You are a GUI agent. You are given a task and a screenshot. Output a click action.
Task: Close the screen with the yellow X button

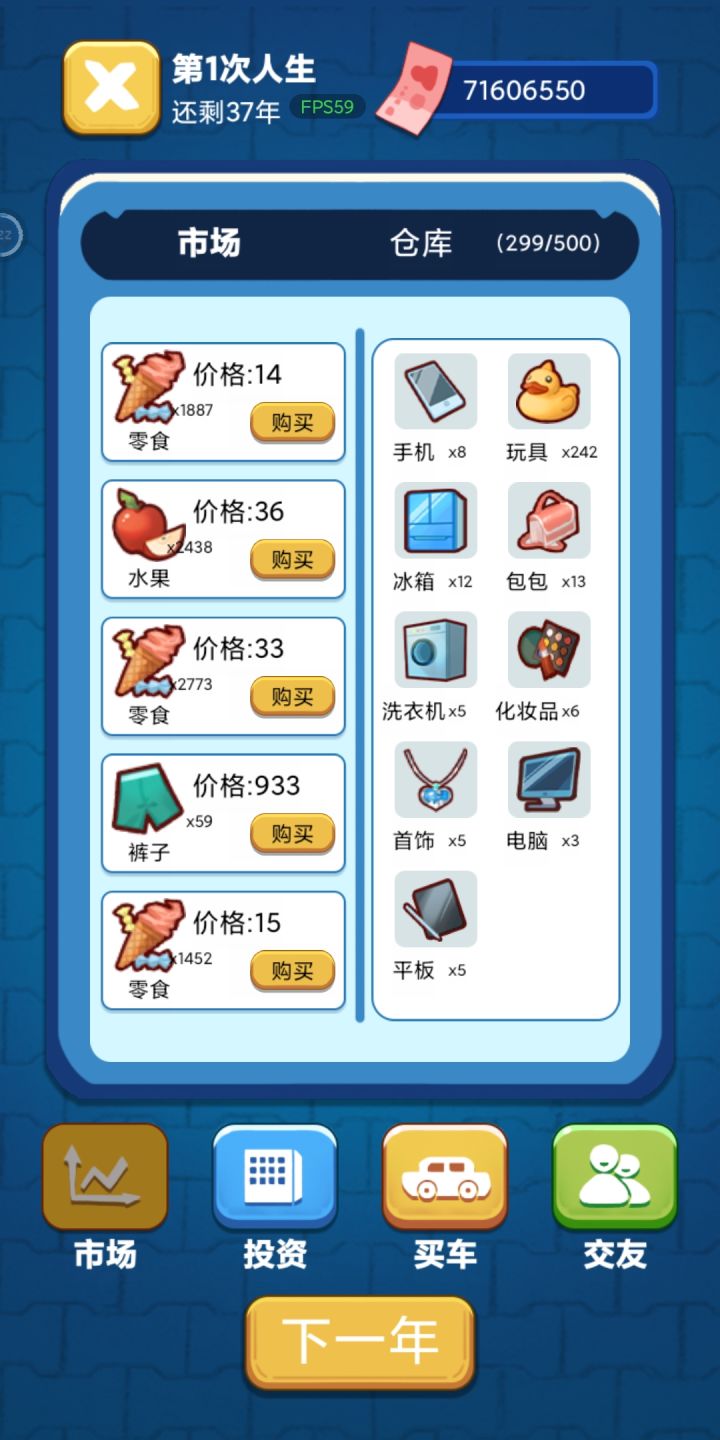[111, 88]
